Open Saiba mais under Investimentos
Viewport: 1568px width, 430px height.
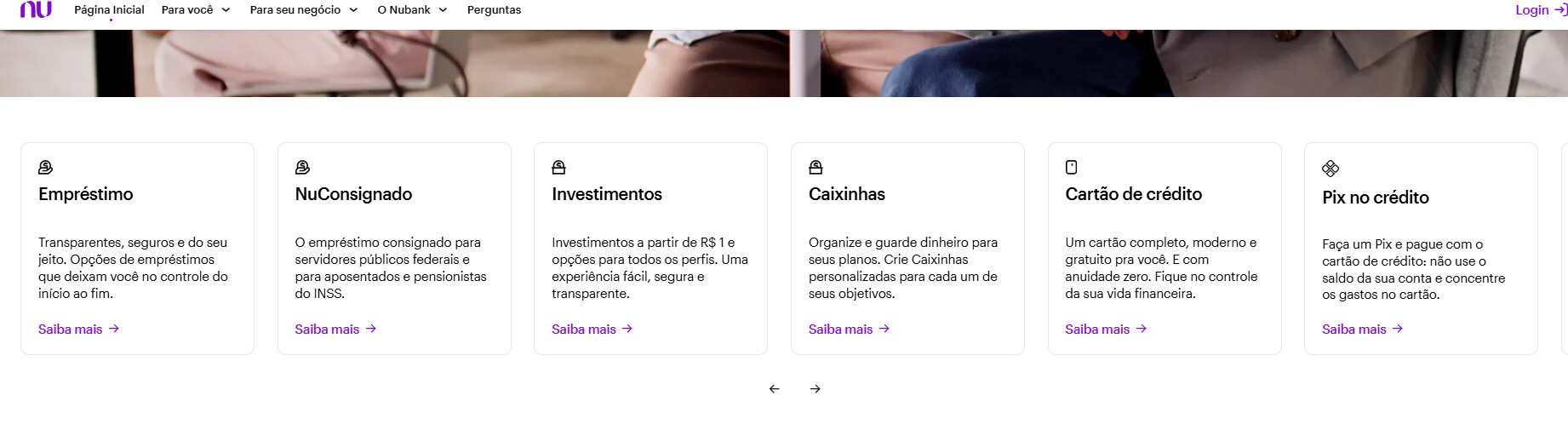(592, 330)
